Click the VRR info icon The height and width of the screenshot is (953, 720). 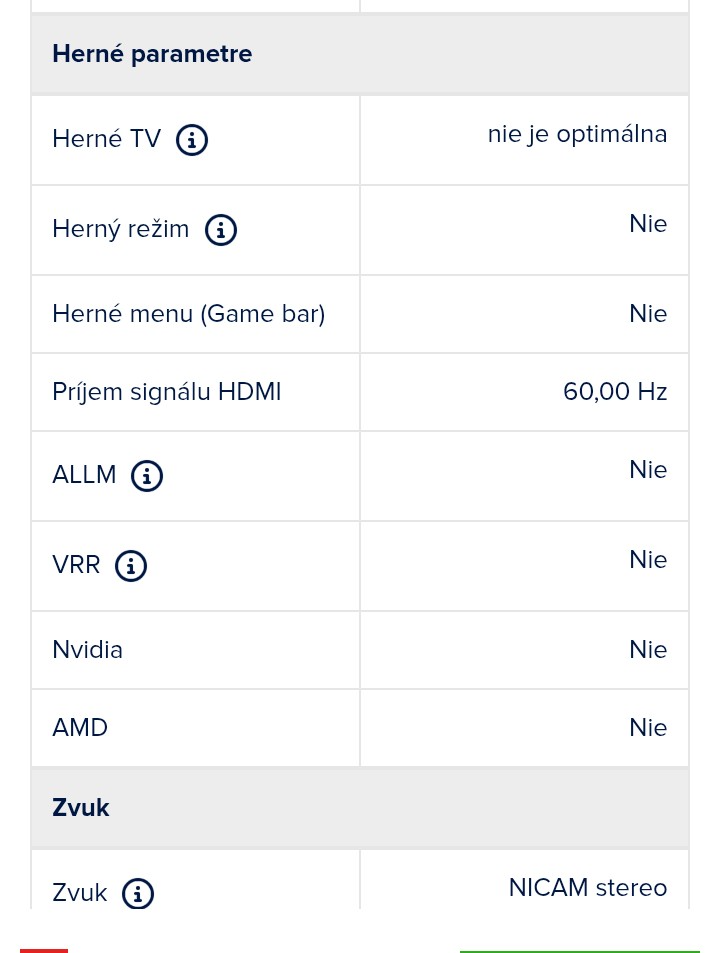tap(131, 566)
